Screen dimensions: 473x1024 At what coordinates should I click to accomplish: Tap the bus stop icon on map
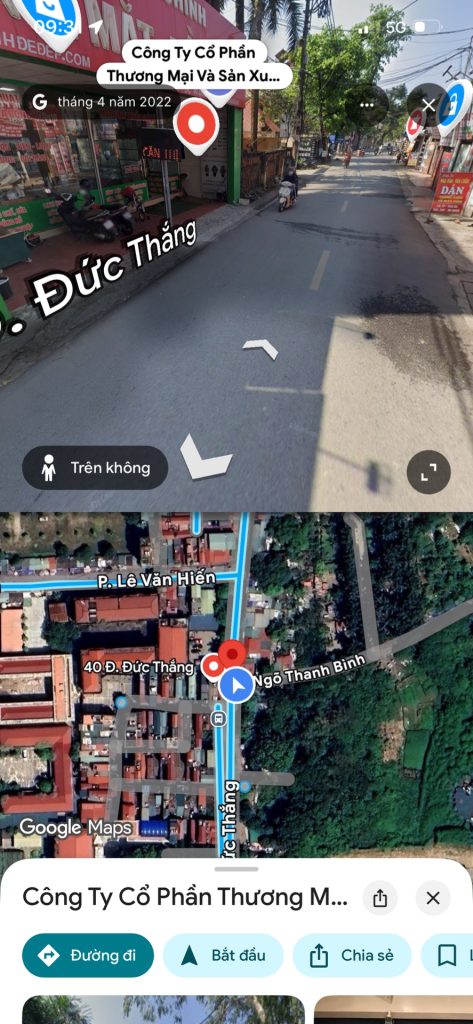pos(219,718)
